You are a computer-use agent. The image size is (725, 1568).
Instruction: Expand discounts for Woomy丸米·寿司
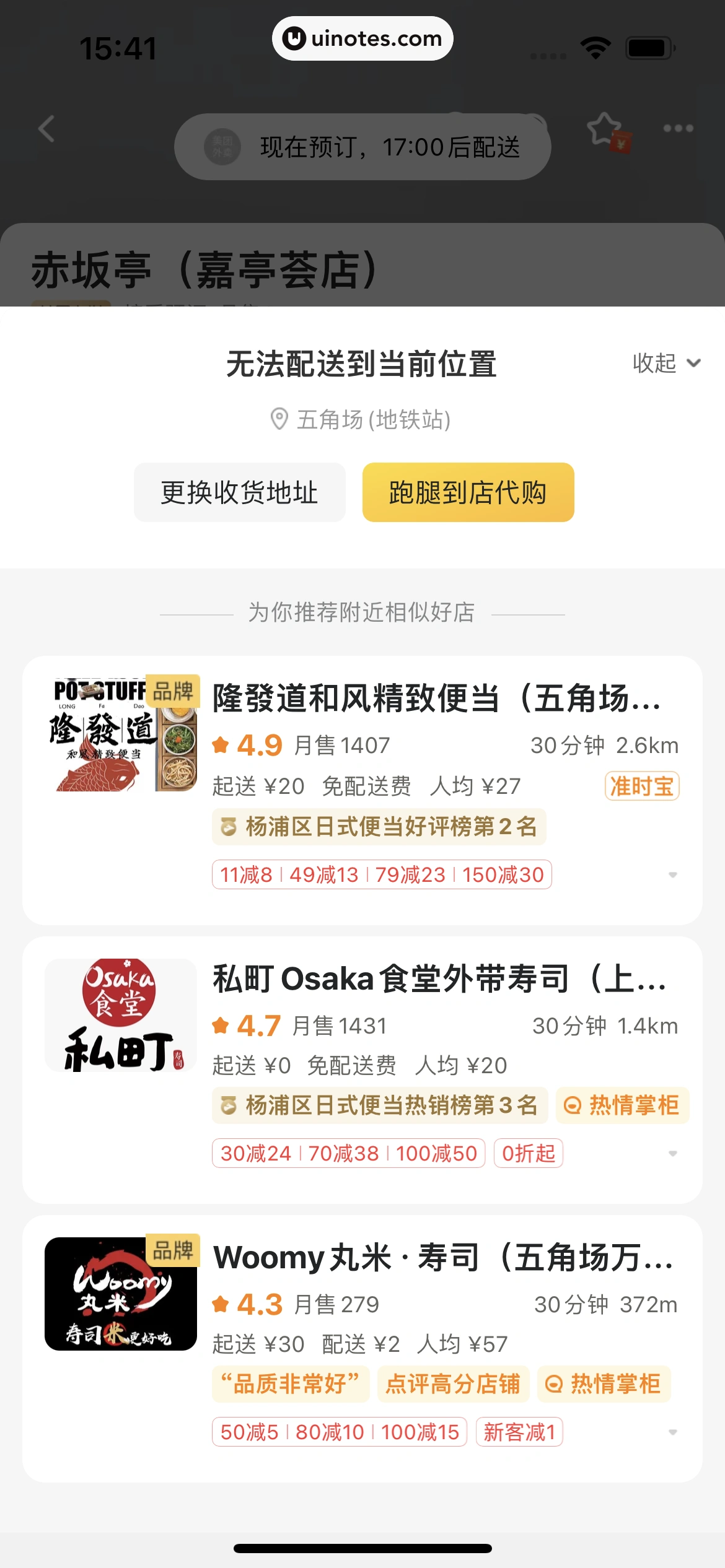click(x=673, y=1432)
